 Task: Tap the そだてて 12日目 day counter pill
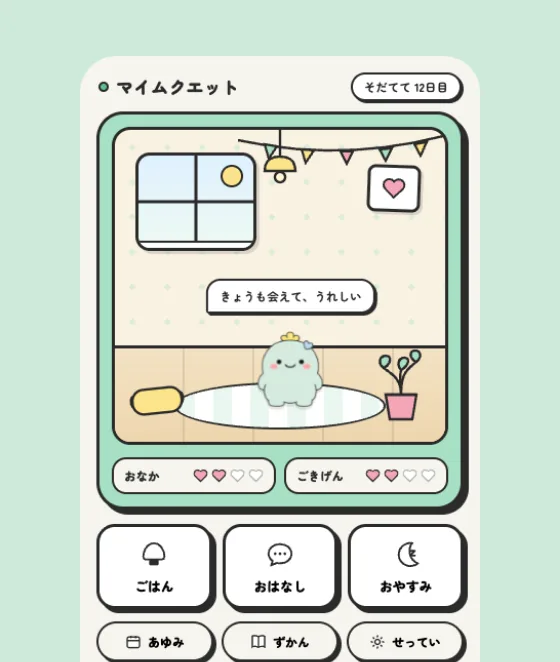(x=406, y=87)
